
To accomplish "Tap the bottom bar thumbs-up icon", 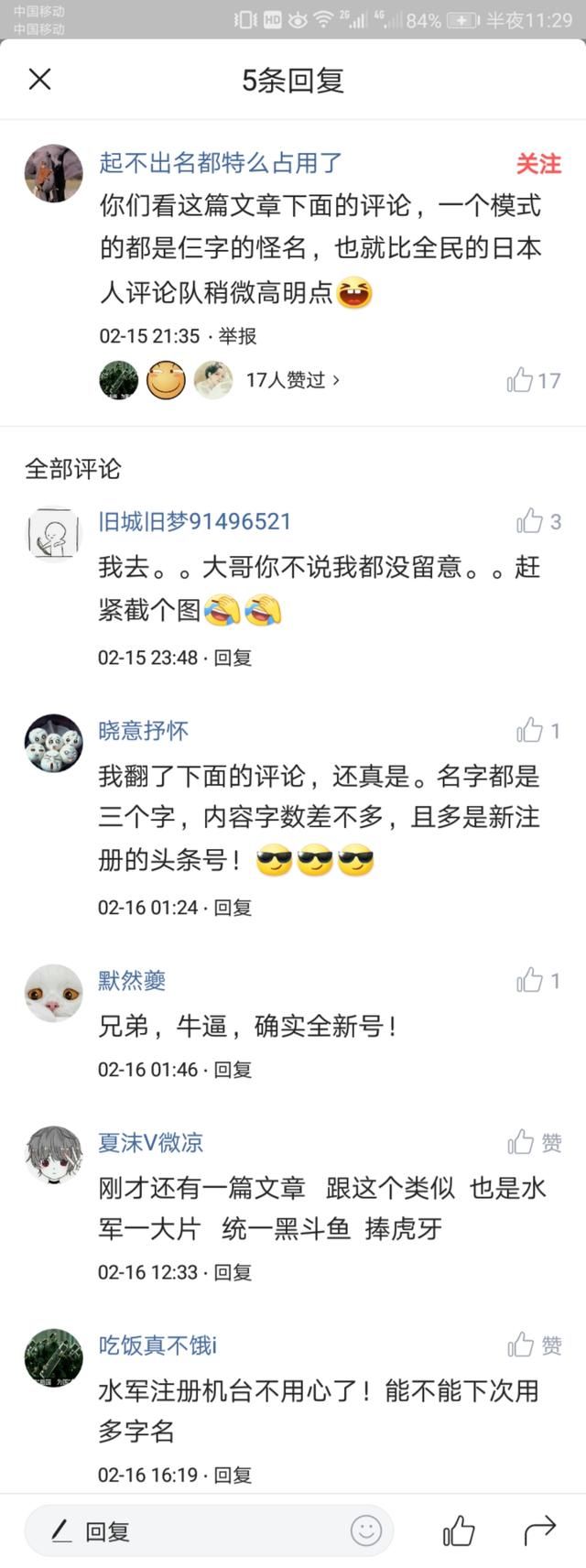I will (x=459, y=1530).
